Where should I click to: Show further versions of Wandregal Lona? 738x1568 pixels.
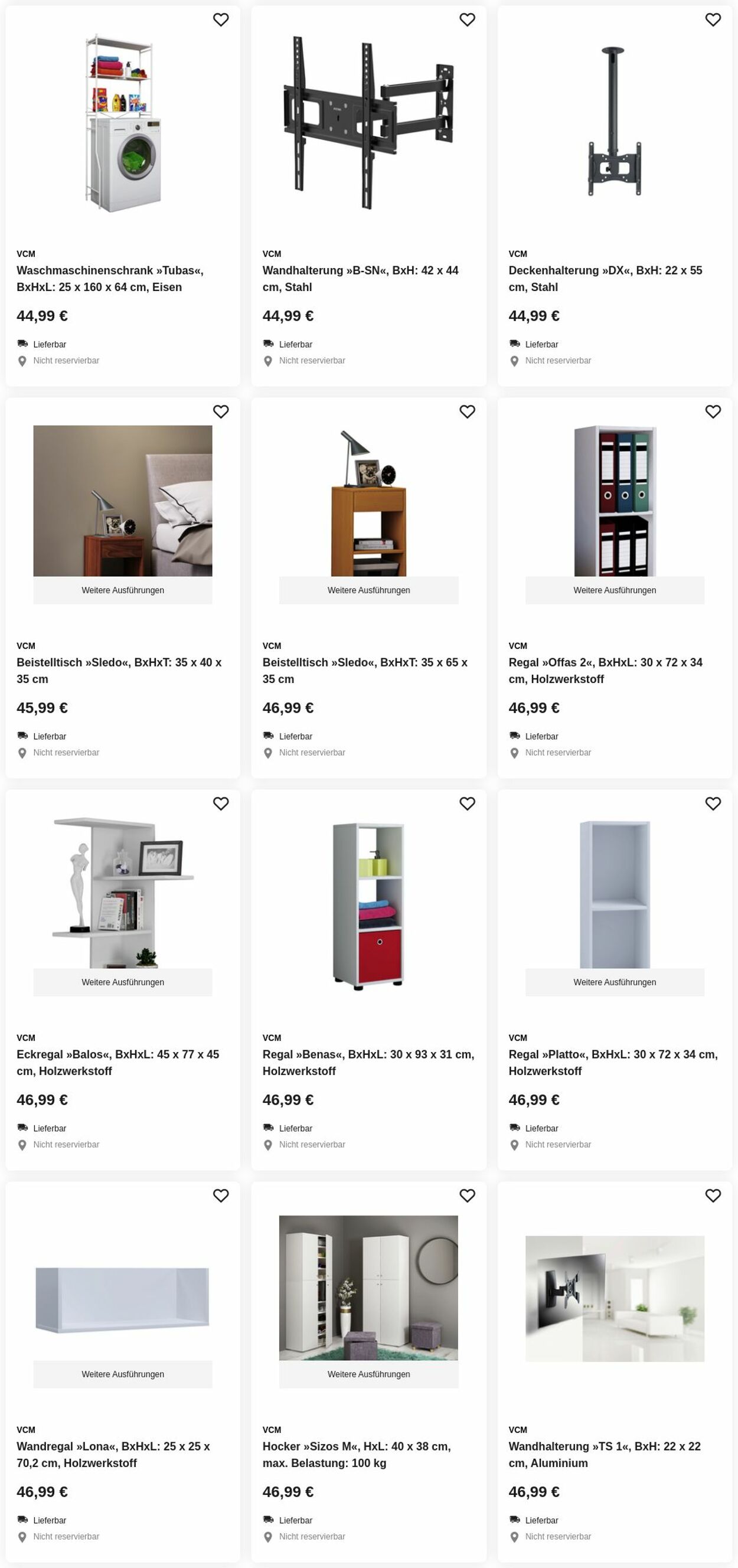122,1374
